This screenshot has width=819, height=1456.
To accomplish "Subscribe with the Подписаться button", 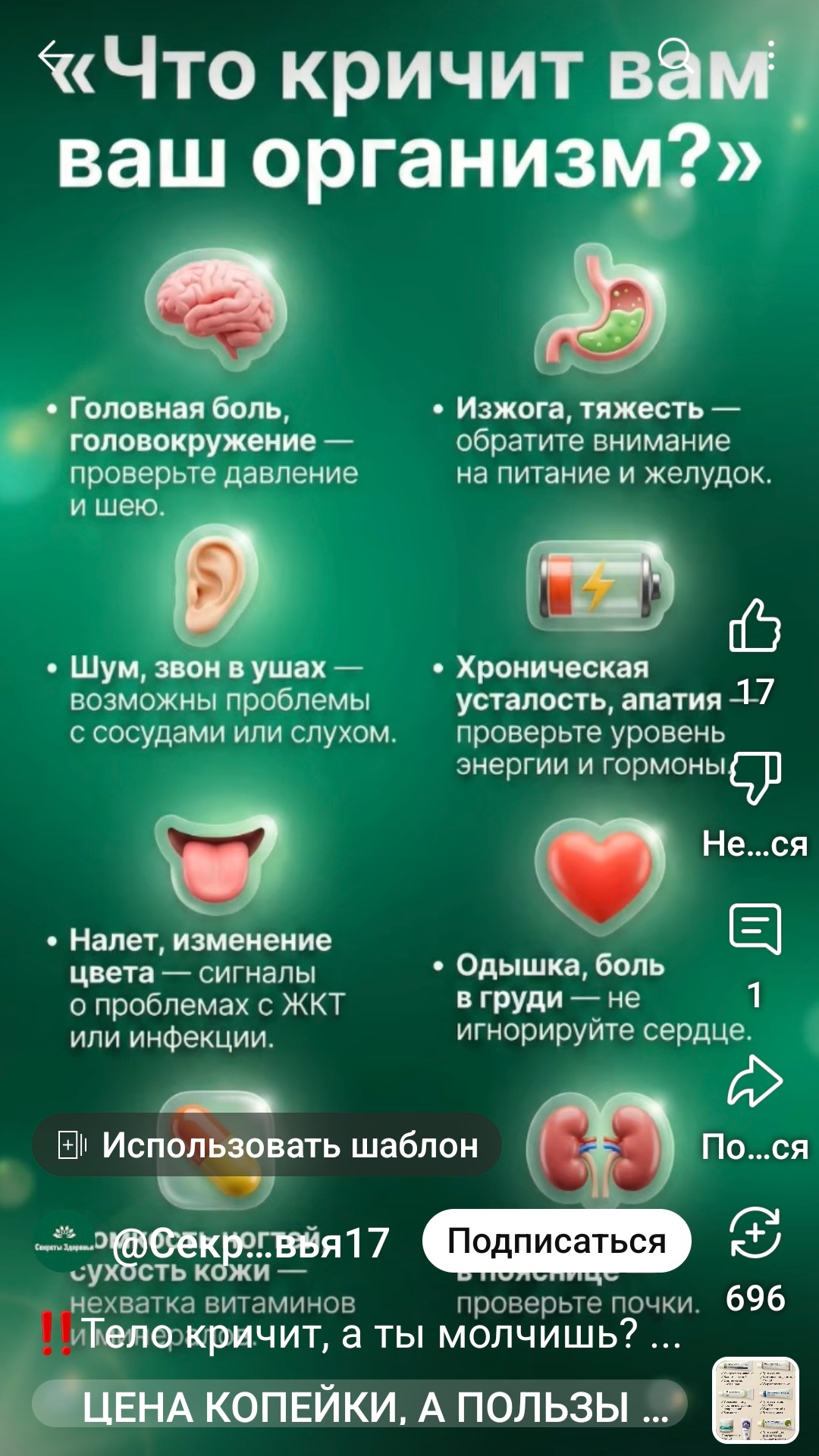I will point(557,1242).
